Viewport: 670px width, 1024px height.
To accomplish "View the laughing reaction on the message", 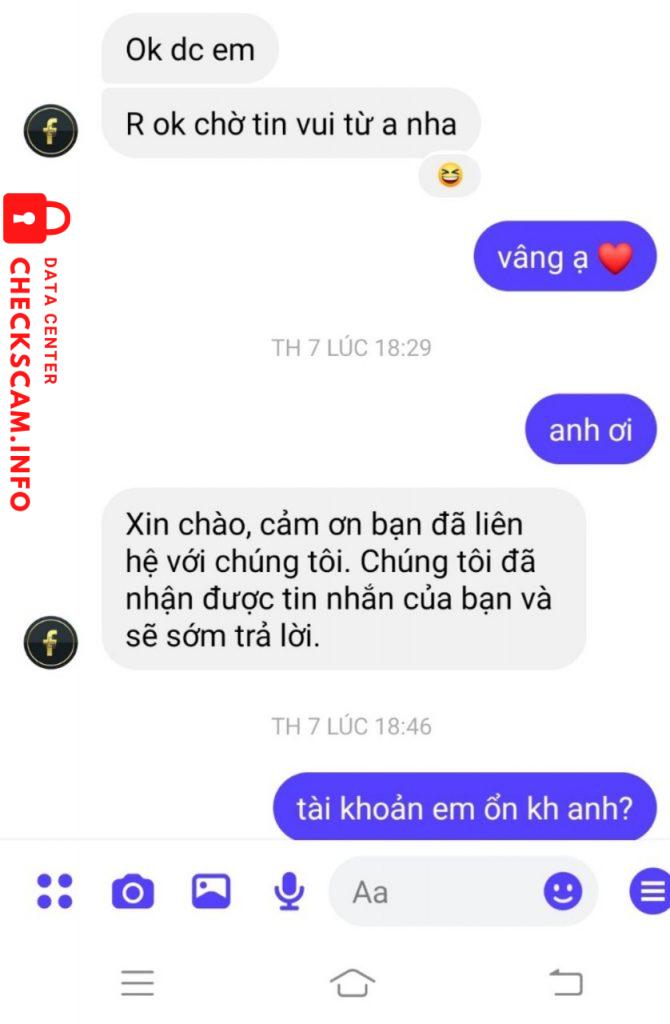I will (x=450, y=177).
